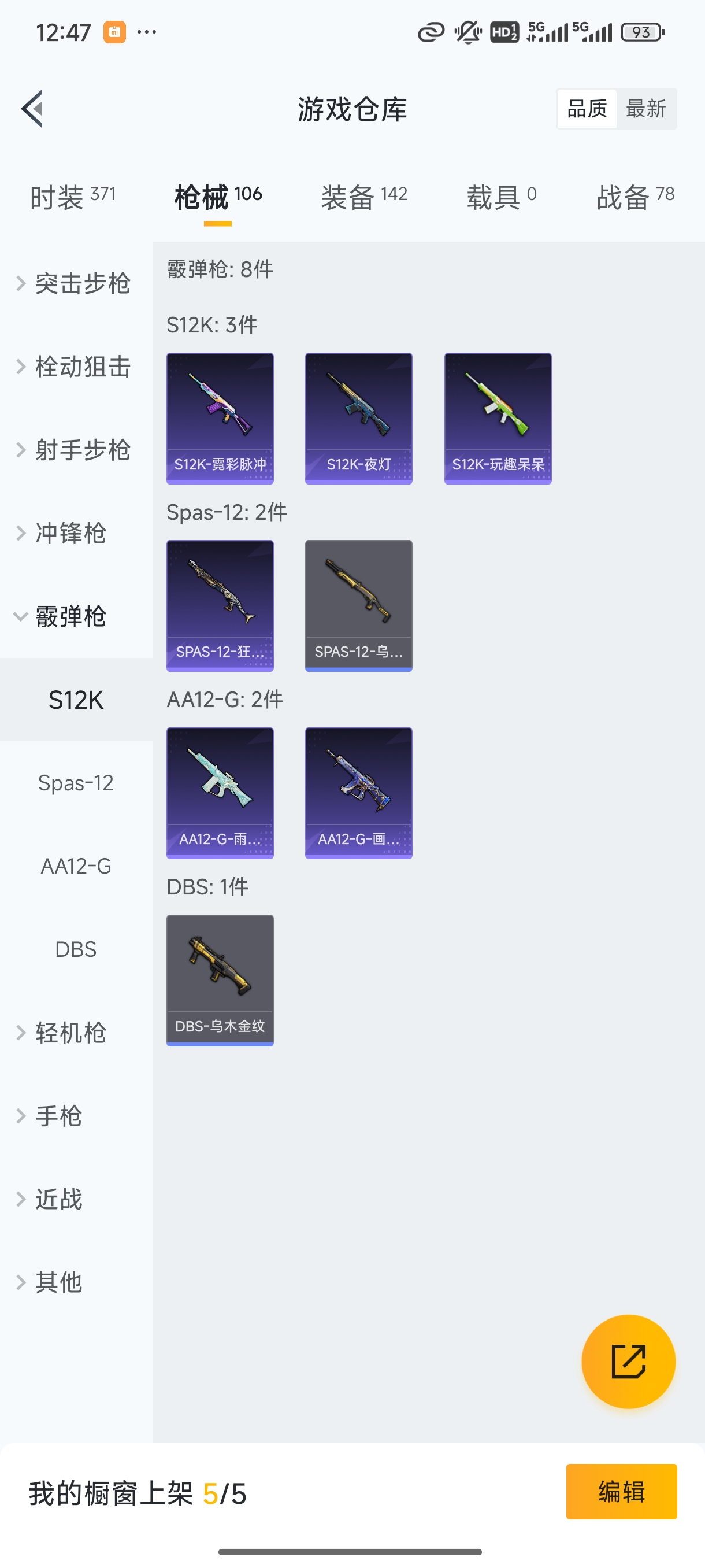View the S12K-玩趣呆呆 green skin

[x=498, y=417]
